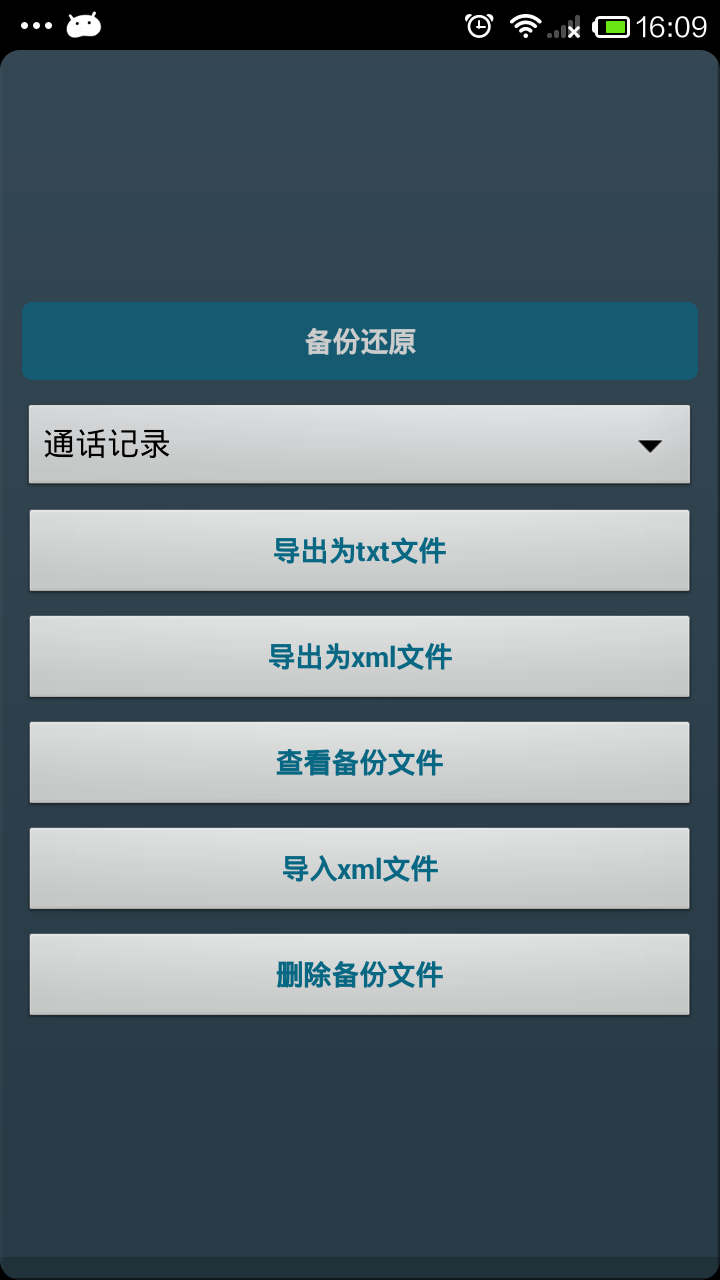This screenshot has width=720, height=1280.
Task: Select 导出为xml文件 to export as xml
Action: 359,656
